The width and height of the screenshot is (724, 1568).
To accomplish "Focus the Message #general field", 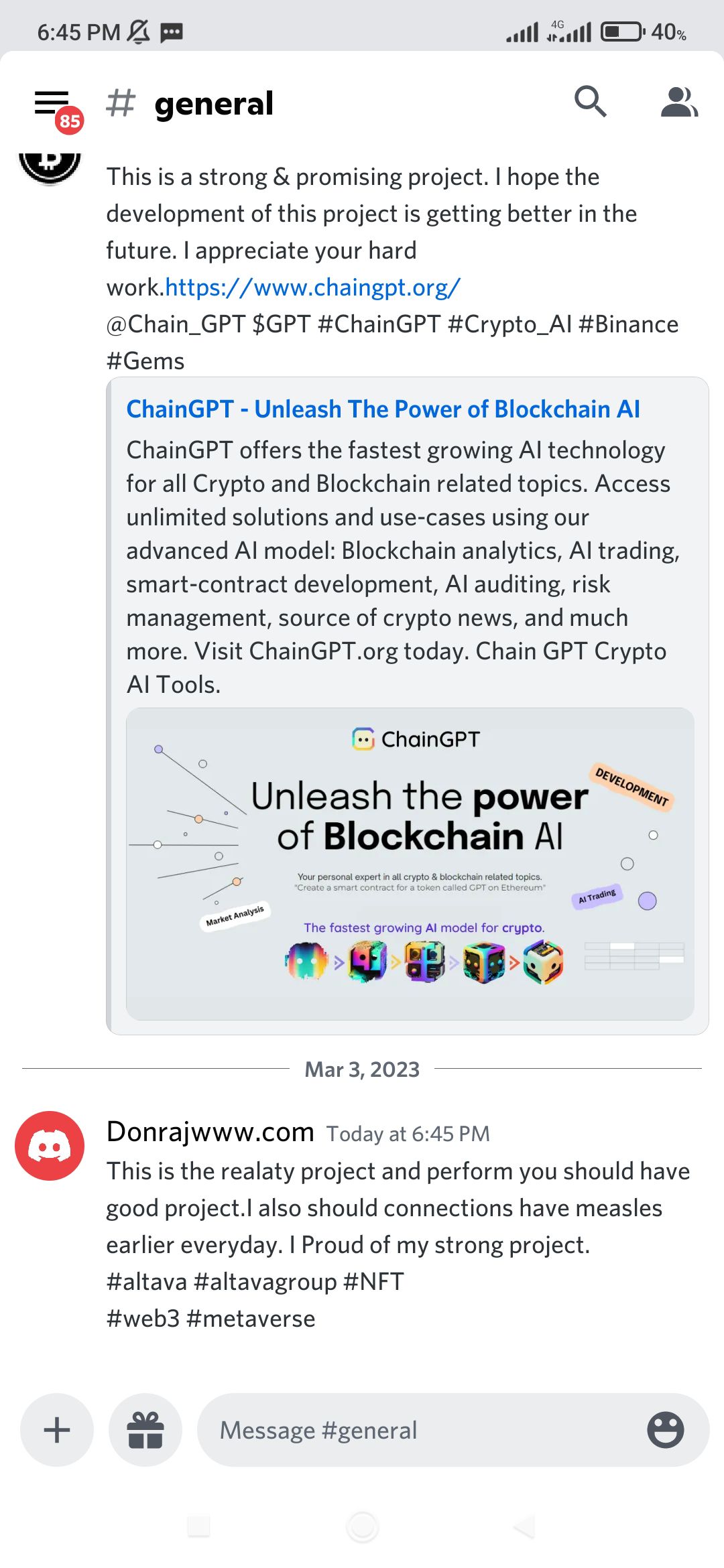I will pos(416,1430).
